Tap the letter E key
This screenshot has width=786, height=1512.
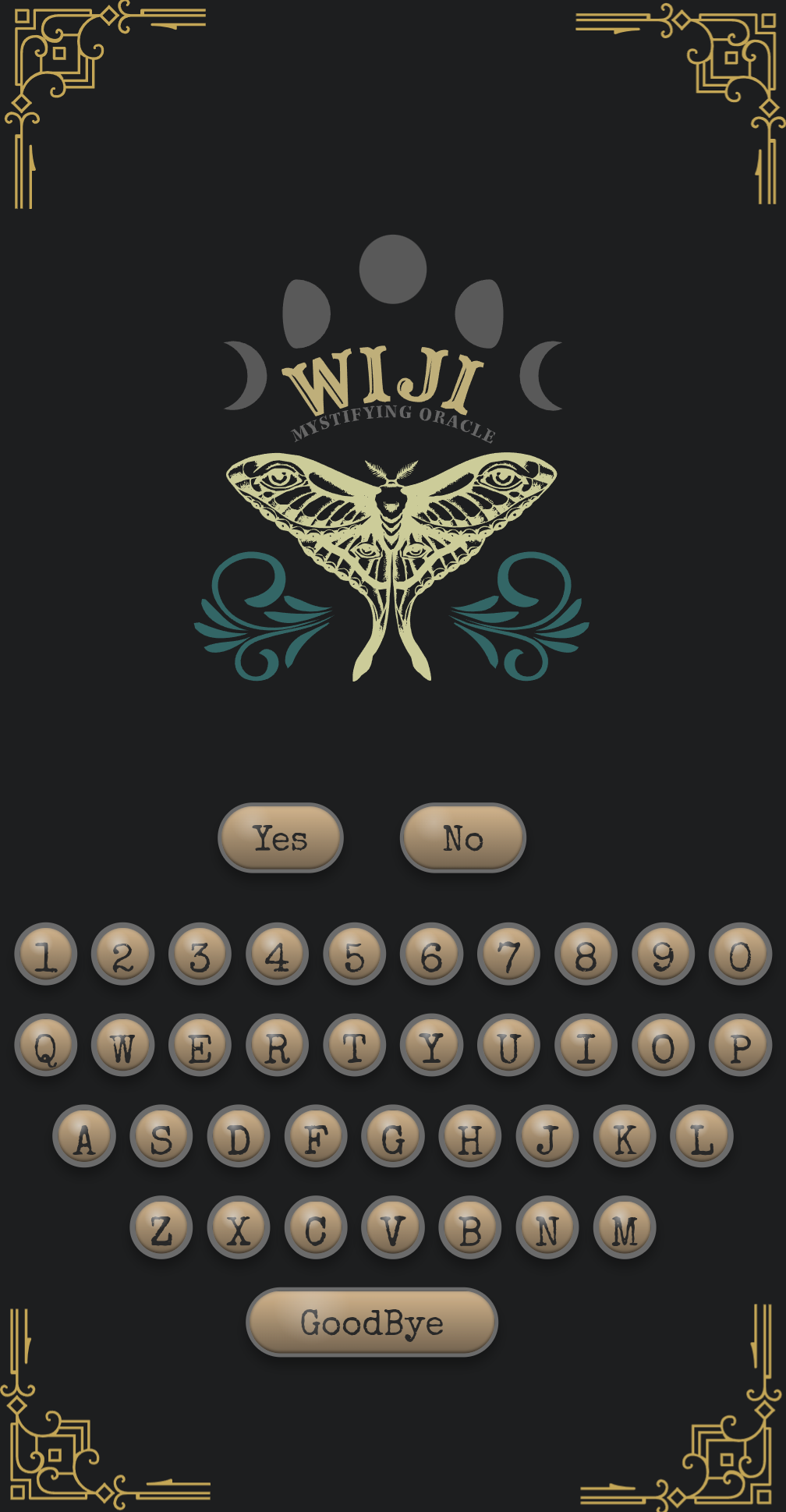(x=200, y=1046)
